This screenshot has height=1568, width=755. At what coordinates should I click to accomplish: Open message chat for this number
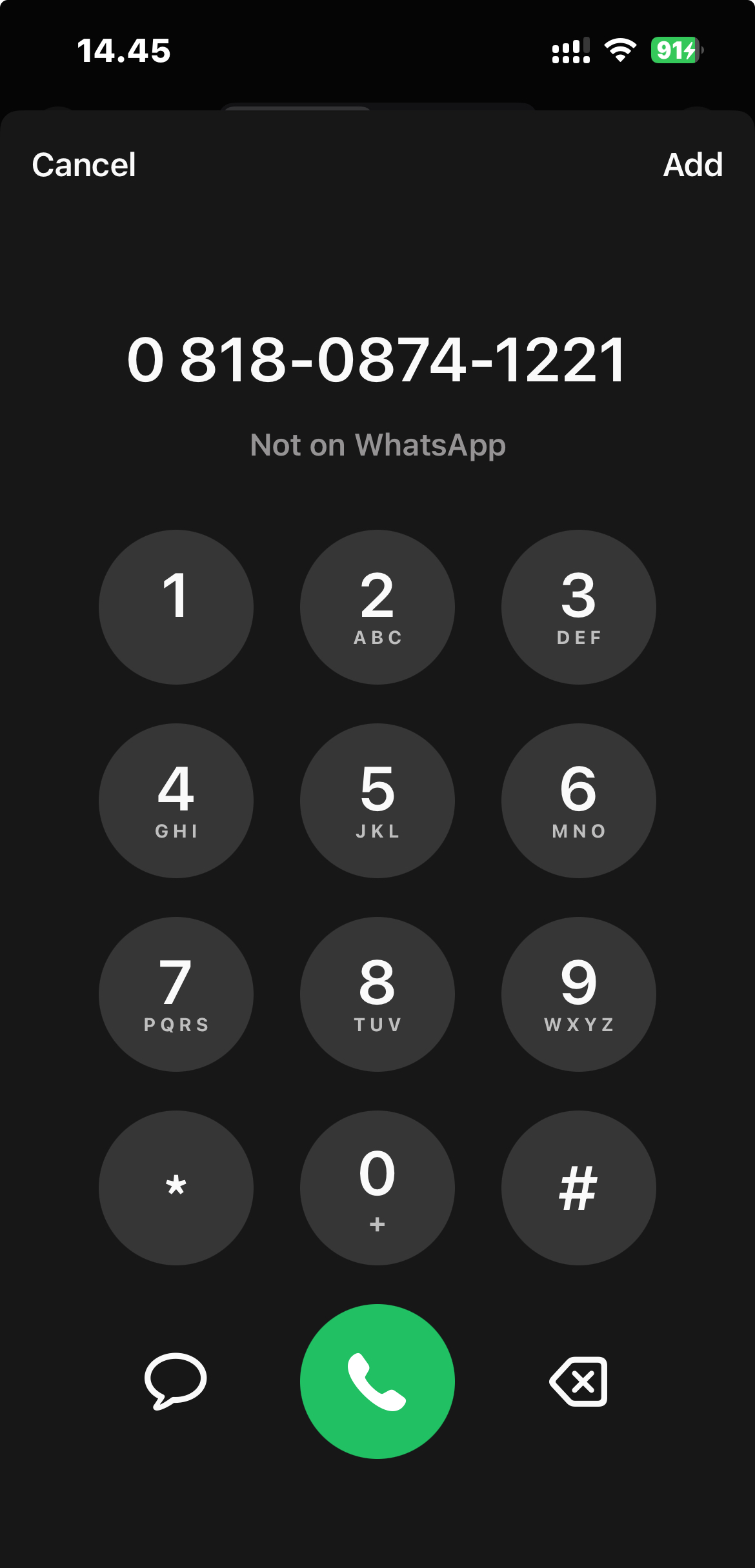176,1381
